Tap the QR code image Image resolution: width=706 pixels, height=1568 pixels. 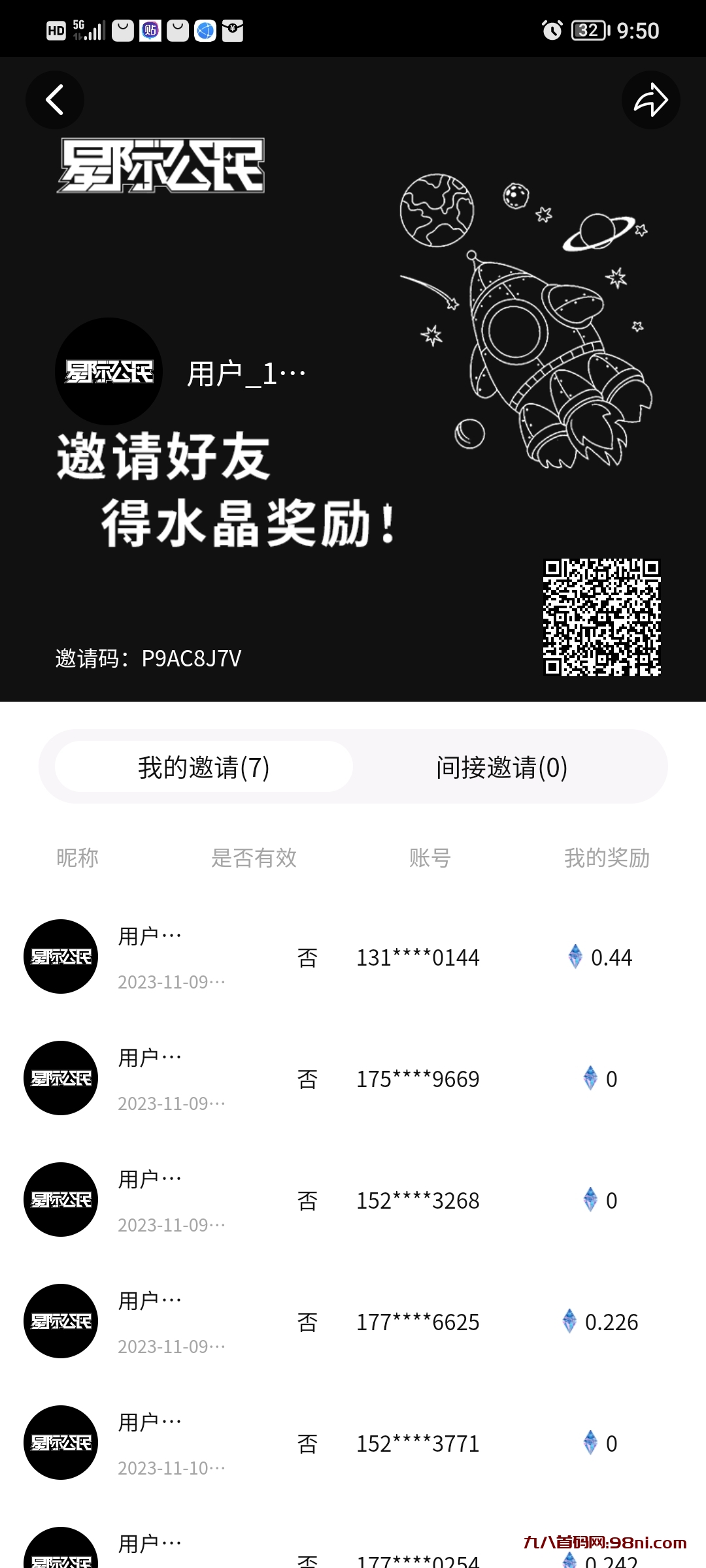coord(602,617)
